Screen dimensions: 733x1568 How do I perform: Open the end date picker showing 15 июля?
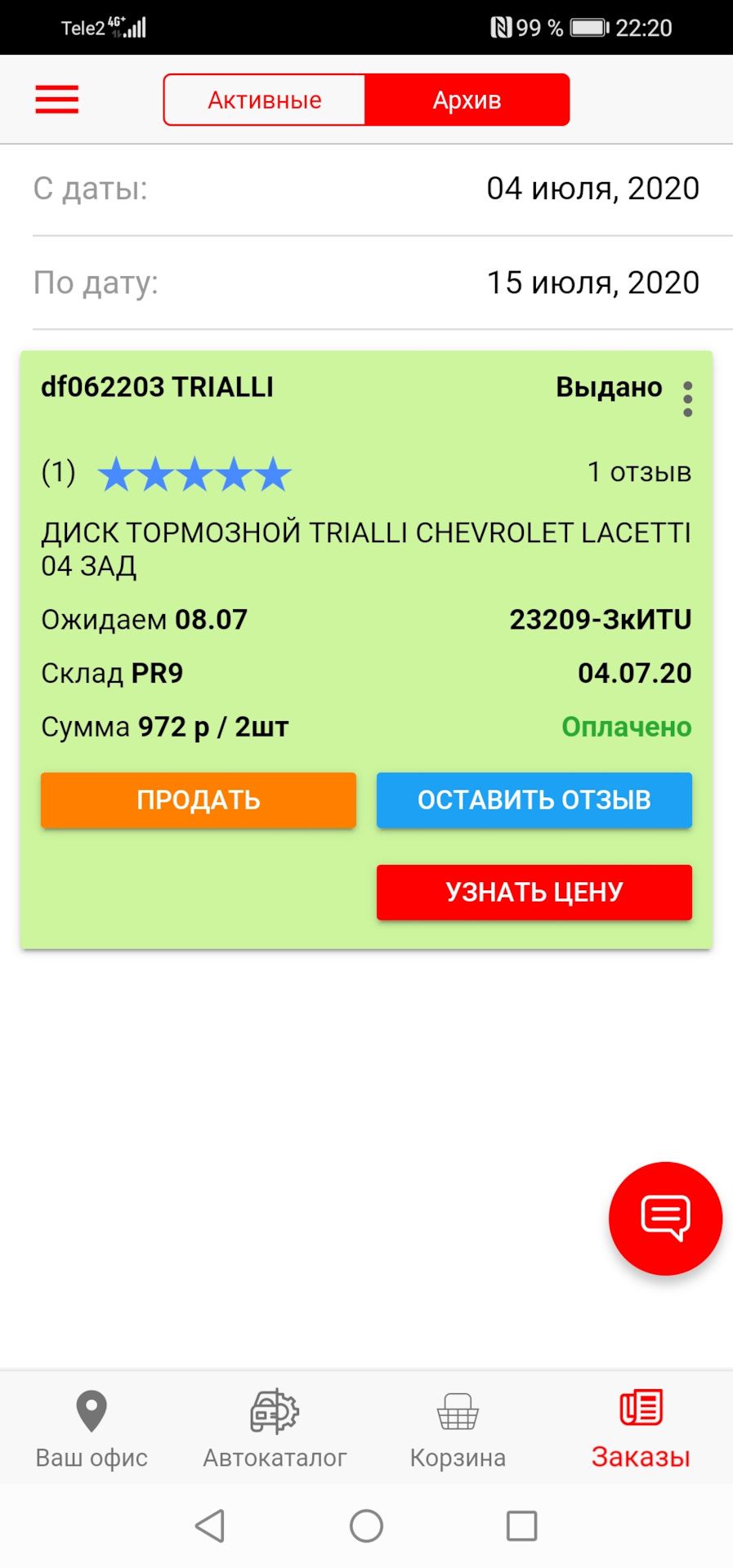pyautogui.click(x=592, y=283)
